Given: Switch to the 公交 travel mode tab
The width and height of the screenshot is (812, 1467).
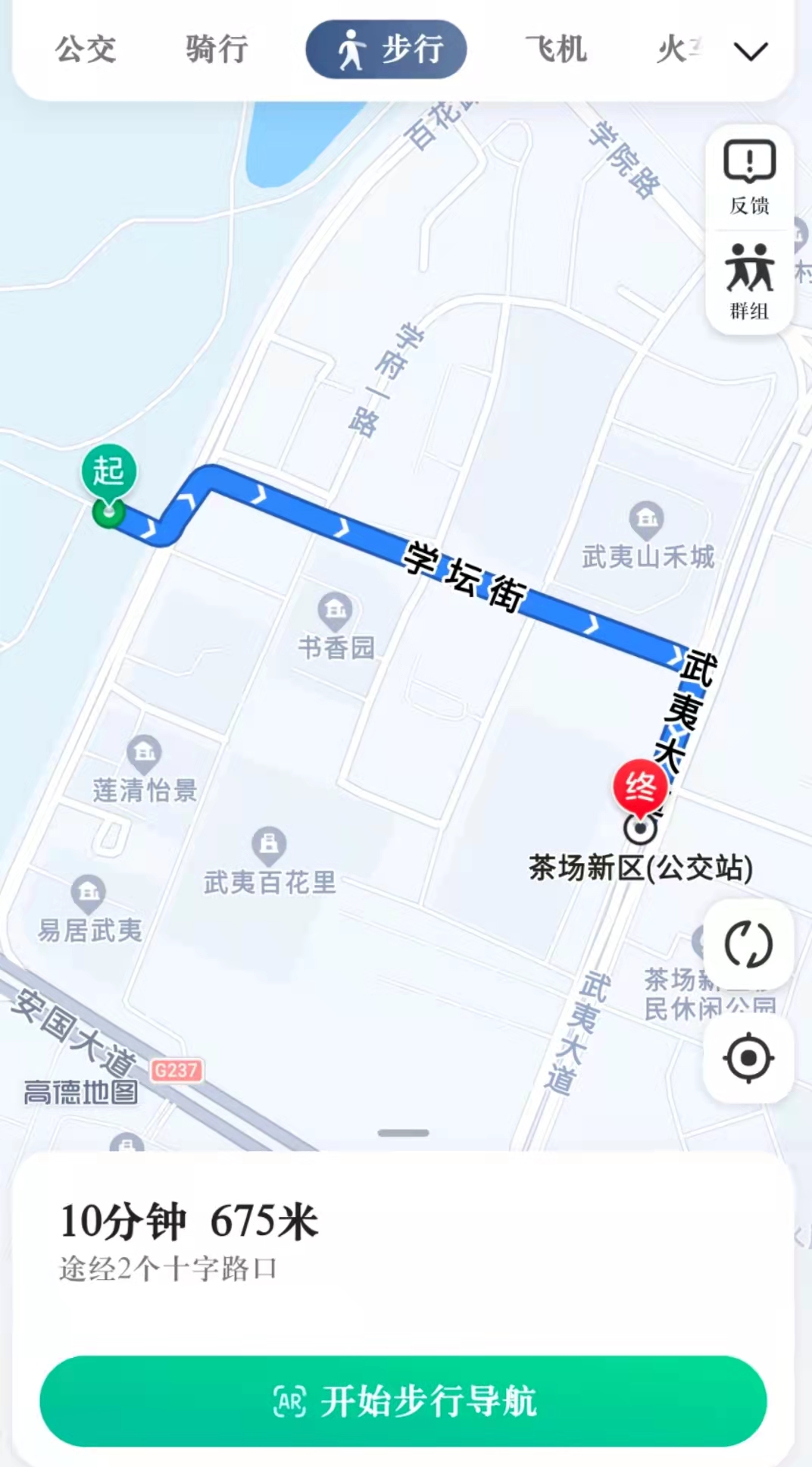Looking at the screenshot, I should point(86,50).
